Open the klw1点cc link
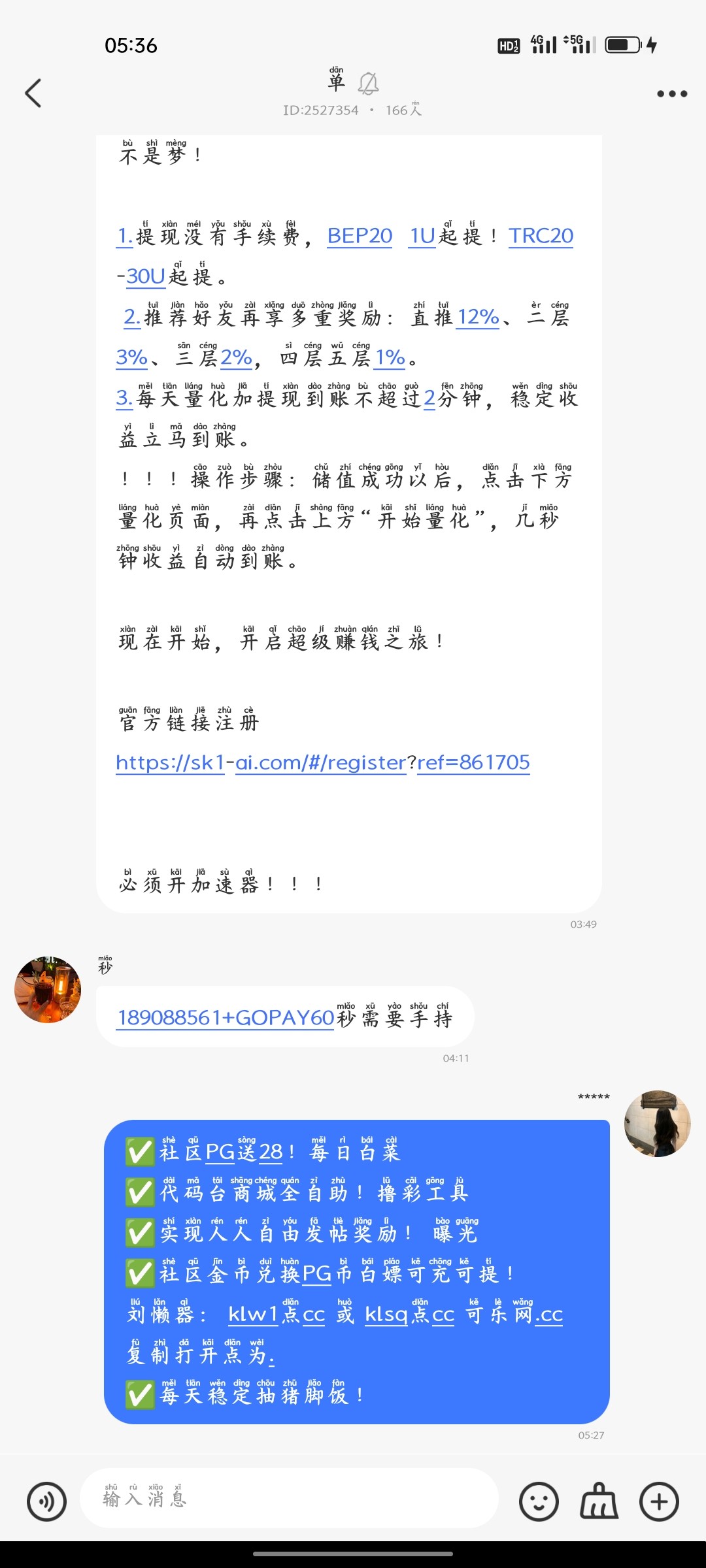Image resolution: width=706 pixels, height=1568 pixels. point(275,1316)
